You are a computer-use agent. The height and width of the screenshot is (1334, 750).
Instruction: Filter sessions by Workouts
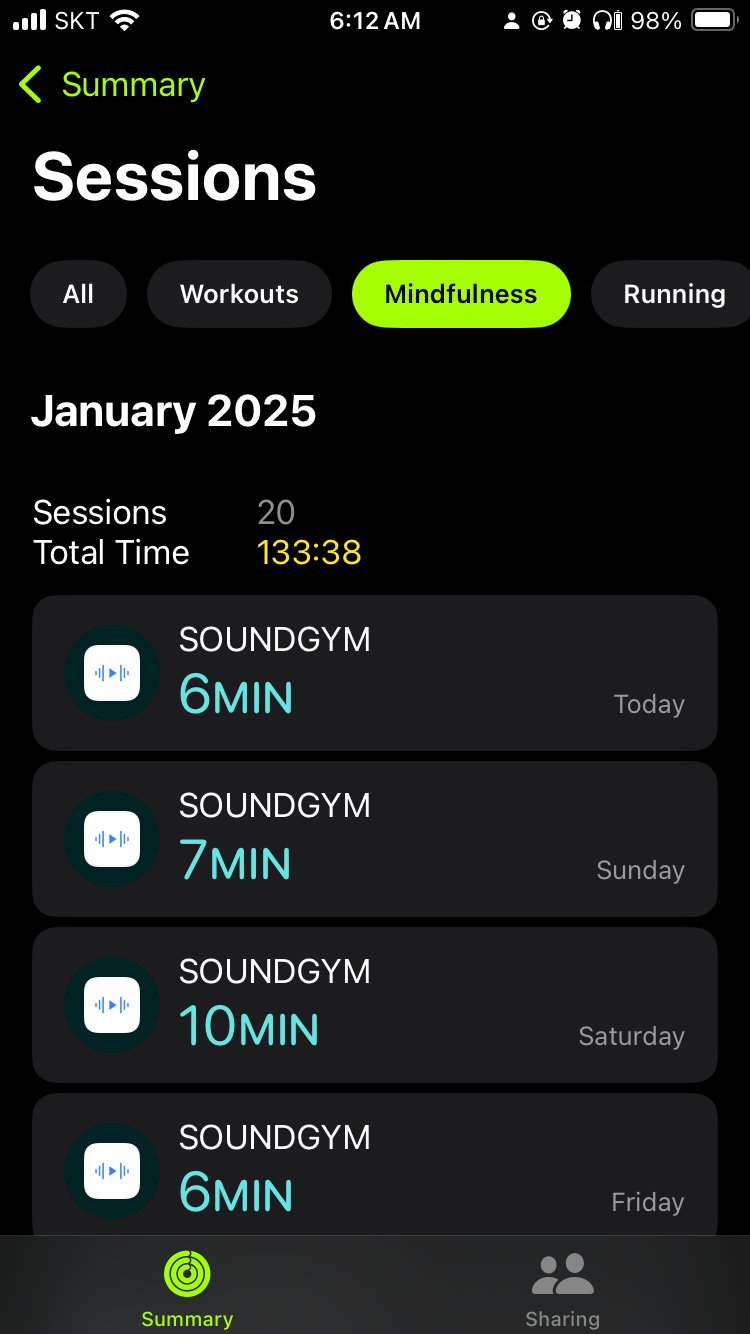coord(239,294)
